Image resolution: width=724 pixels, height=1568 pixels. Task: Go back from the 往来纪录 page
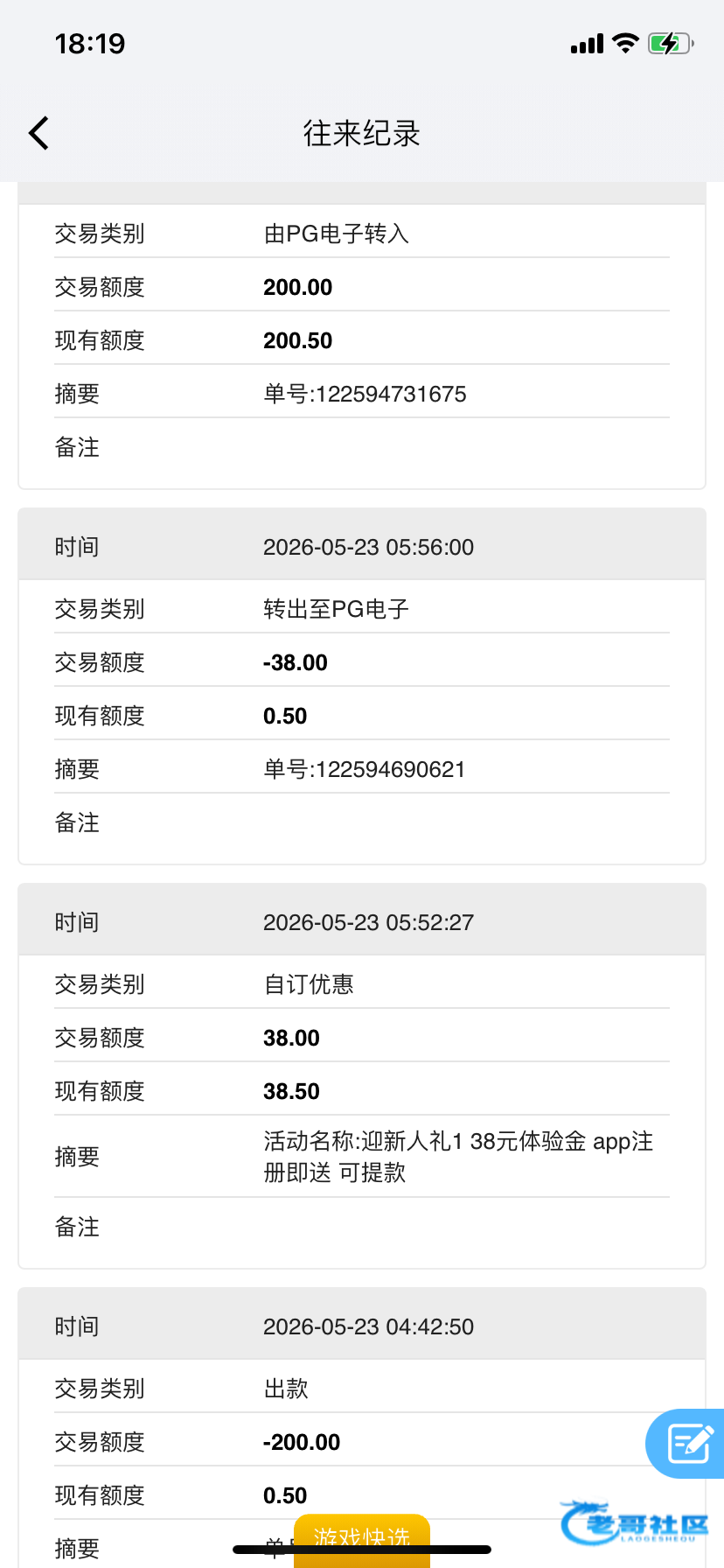point(38,133)
